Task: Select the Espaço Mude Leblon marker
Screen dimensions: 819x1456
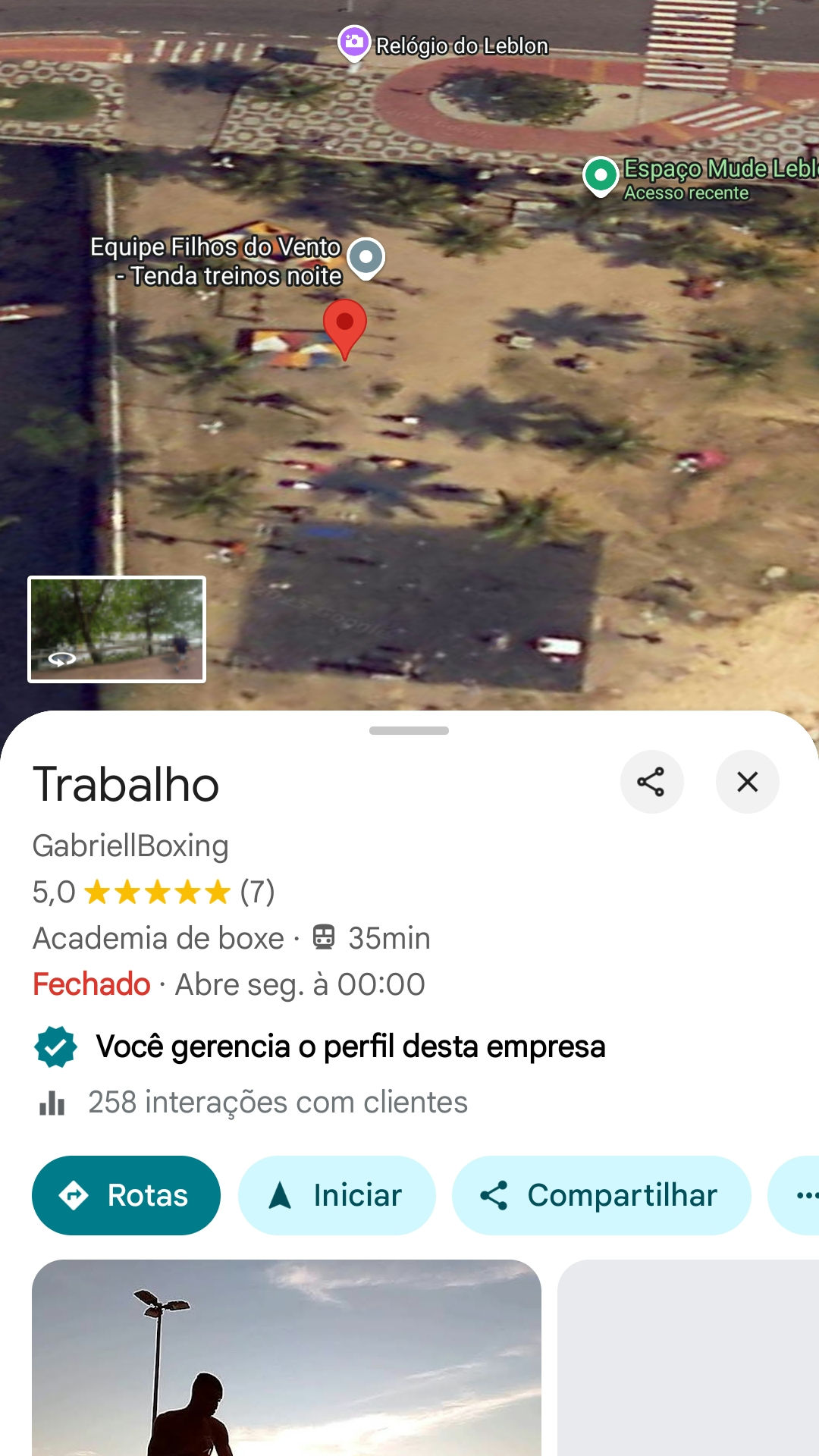Action: click(601, 177)
